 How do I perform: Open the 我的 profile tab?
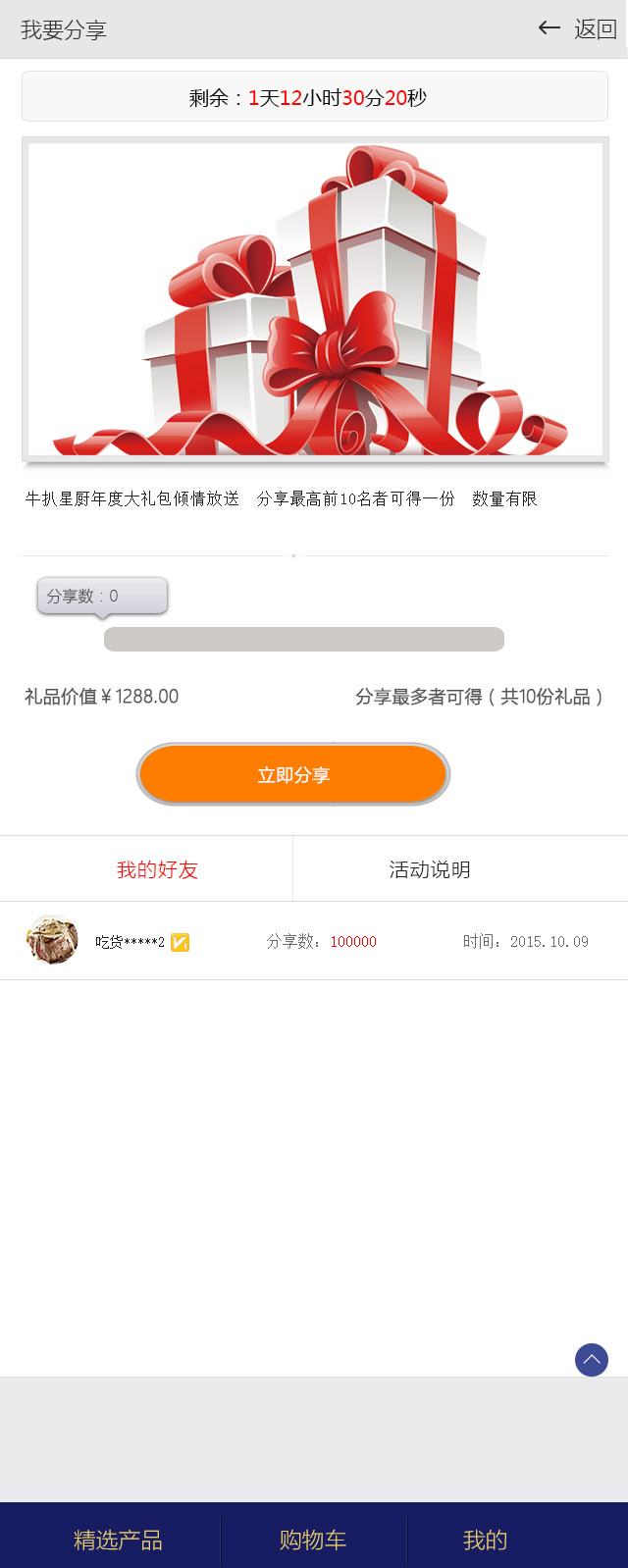(486, 1540)
